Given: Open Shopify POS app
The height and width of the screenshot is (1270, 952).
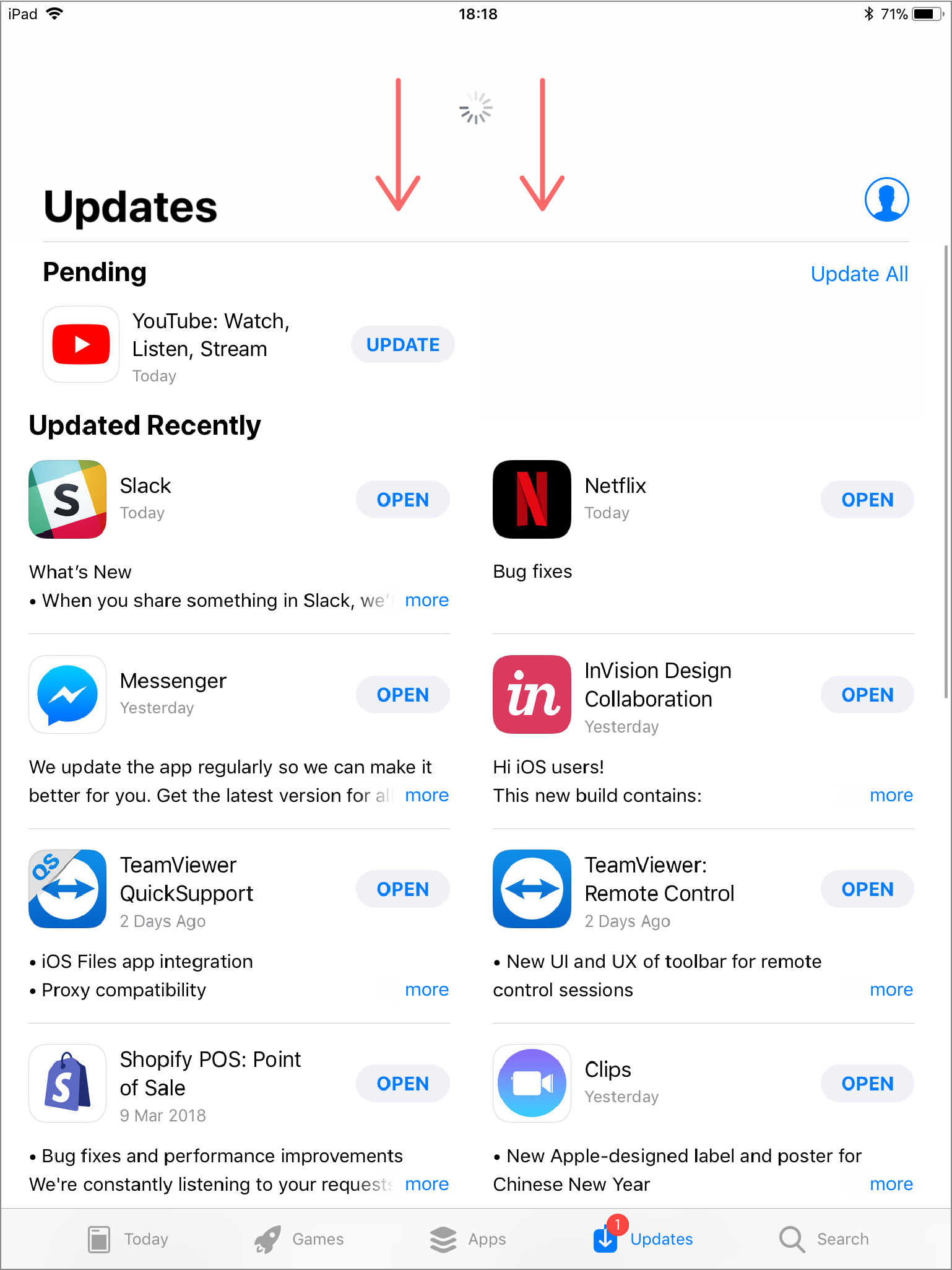Looking at the screenshot, I should click(402, 1084).
